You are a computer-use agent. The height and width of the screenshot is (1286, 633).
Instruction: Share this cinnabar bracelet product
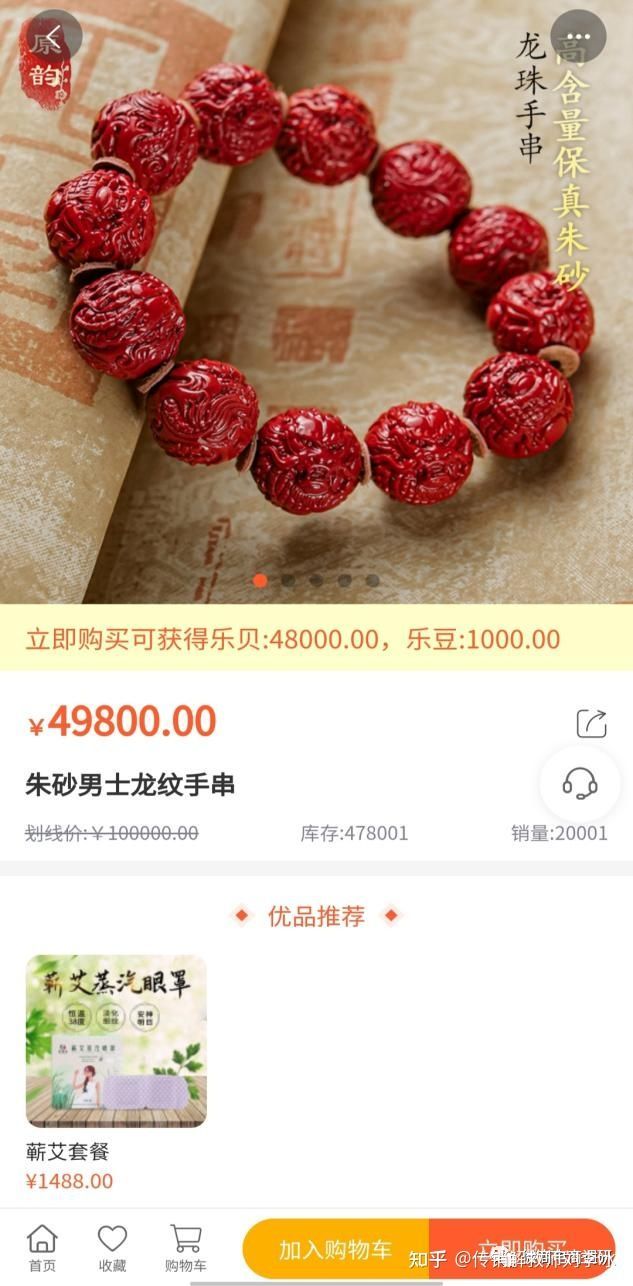pyautogui.click(x=591, y=723)
